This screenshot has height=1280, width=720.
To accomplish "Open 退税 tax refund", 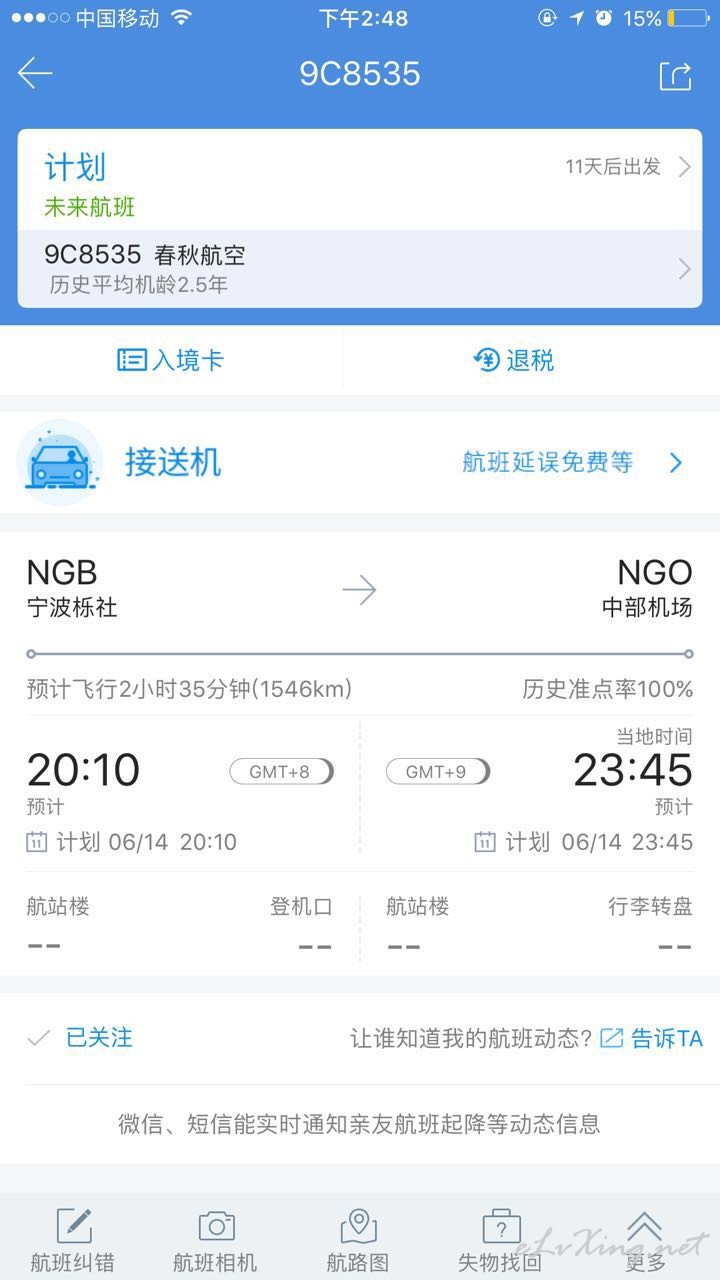I will click(x=514, y=360).
